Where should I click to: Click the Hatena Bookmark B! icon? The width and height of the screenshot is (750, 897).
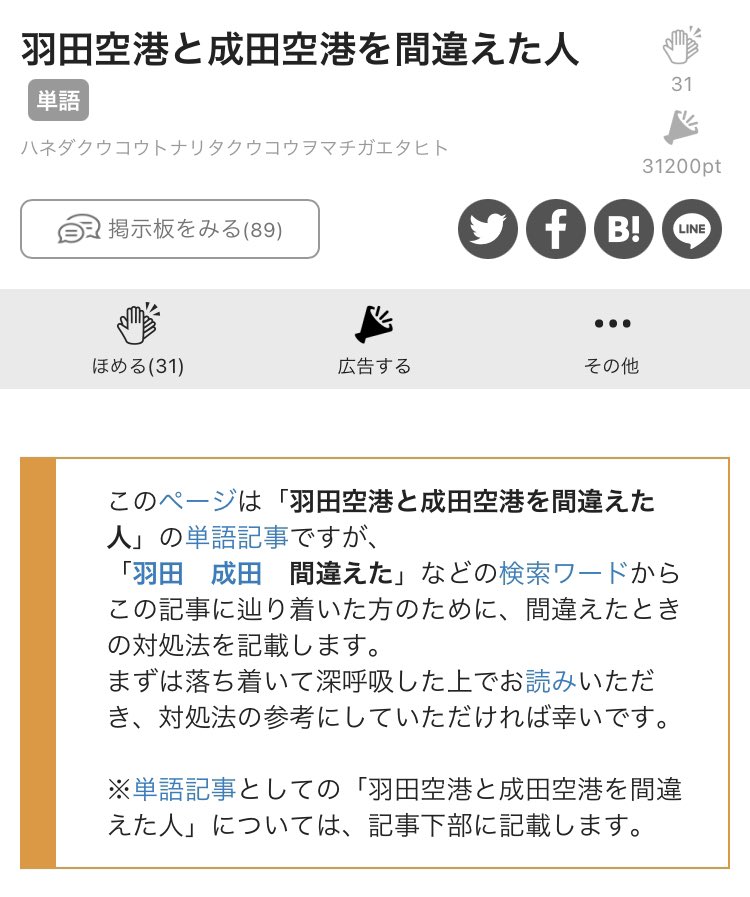(x=623, y=229)
